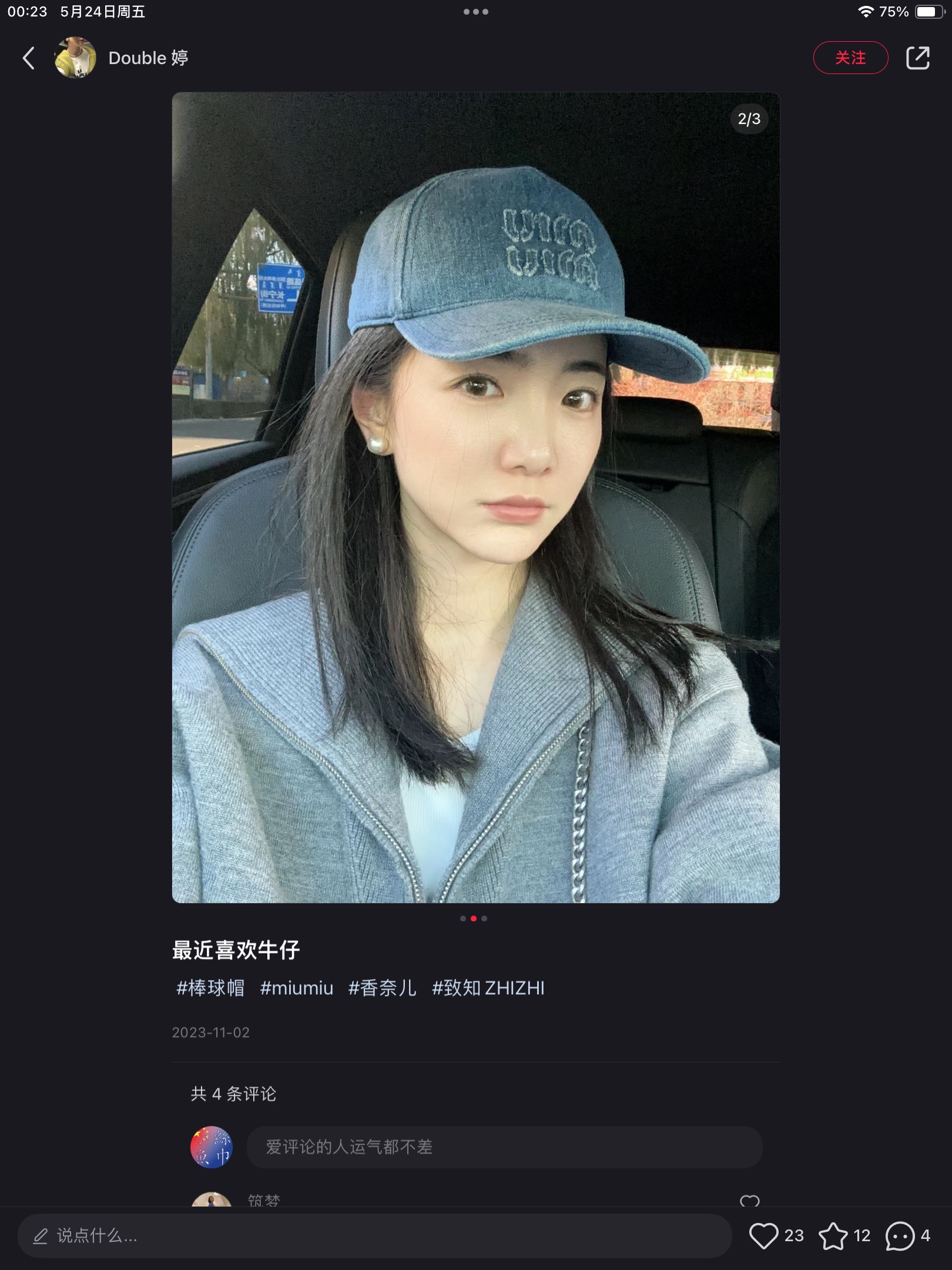Open the three-dot multitasking menu at top

point(475,12)
